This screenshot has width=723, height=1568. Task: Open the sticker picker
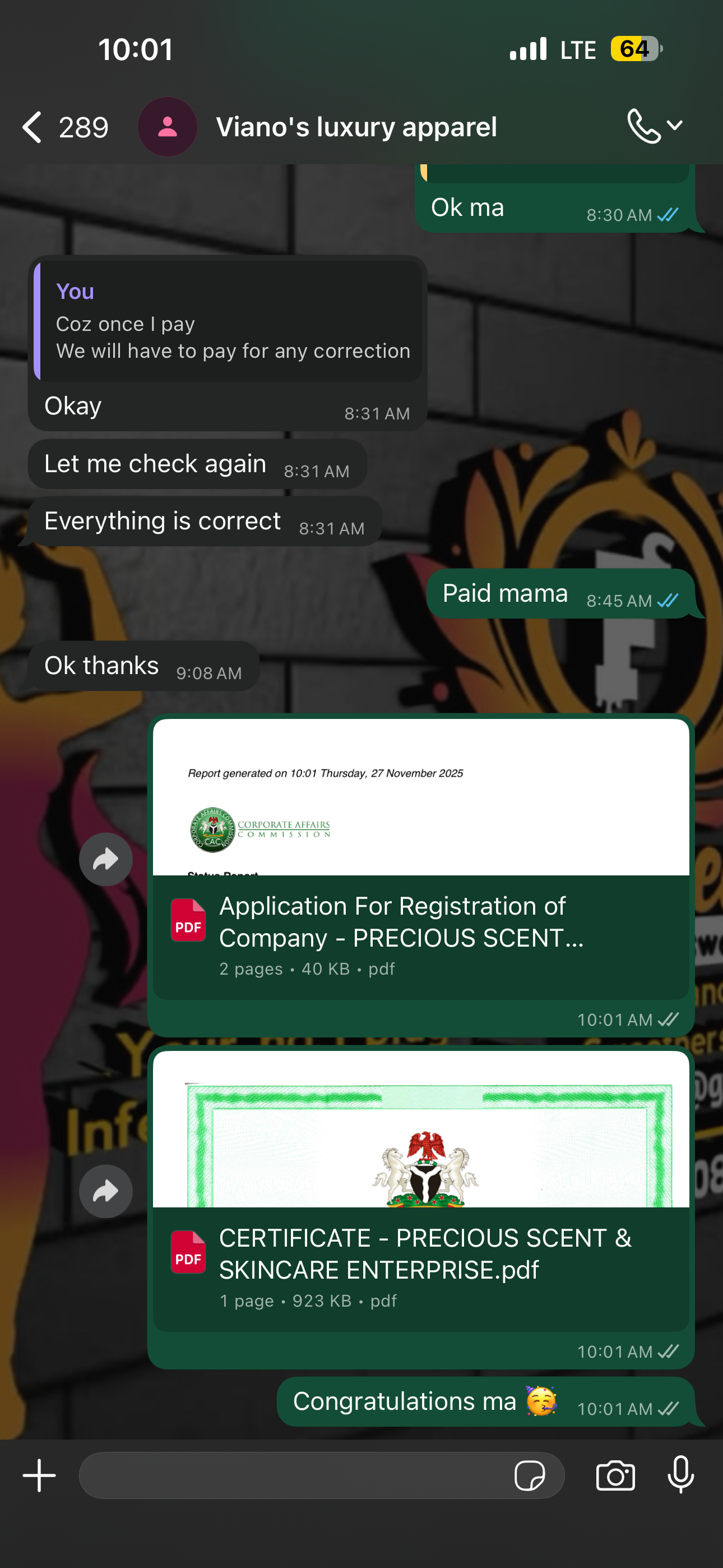(530, 1475)
